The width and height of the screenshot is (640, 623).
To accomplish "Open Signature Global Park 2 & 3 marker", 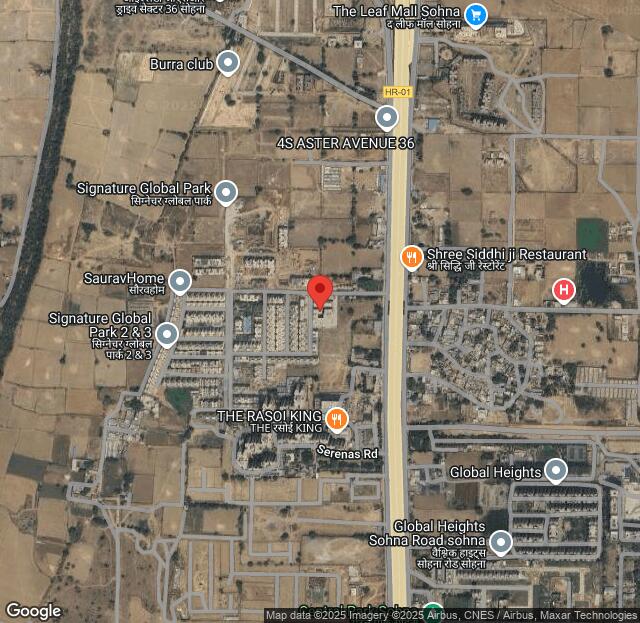I will pos(167,333).
